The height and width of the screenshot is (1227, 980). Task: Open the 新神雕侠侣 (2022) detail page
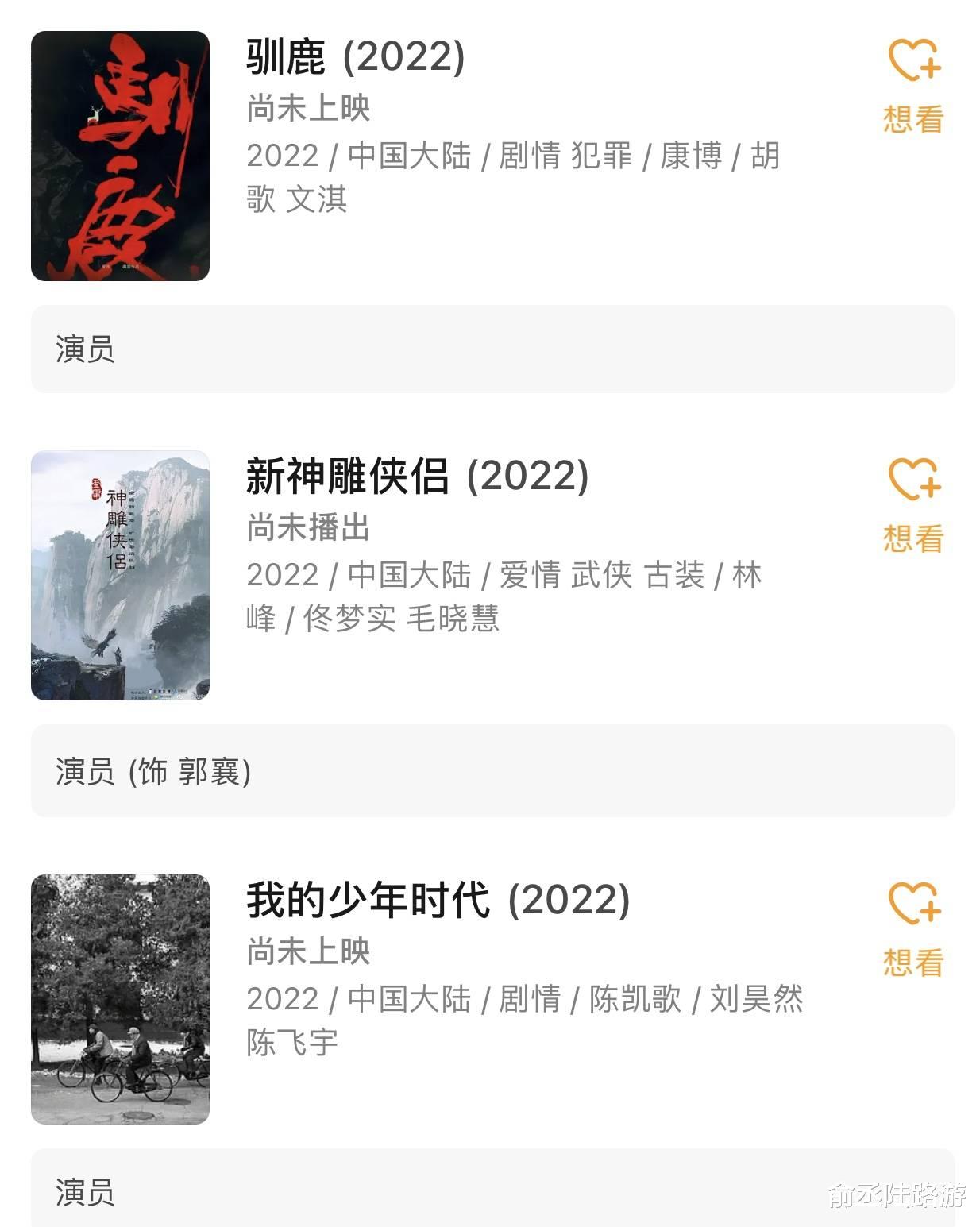click(x=415, y=477)
